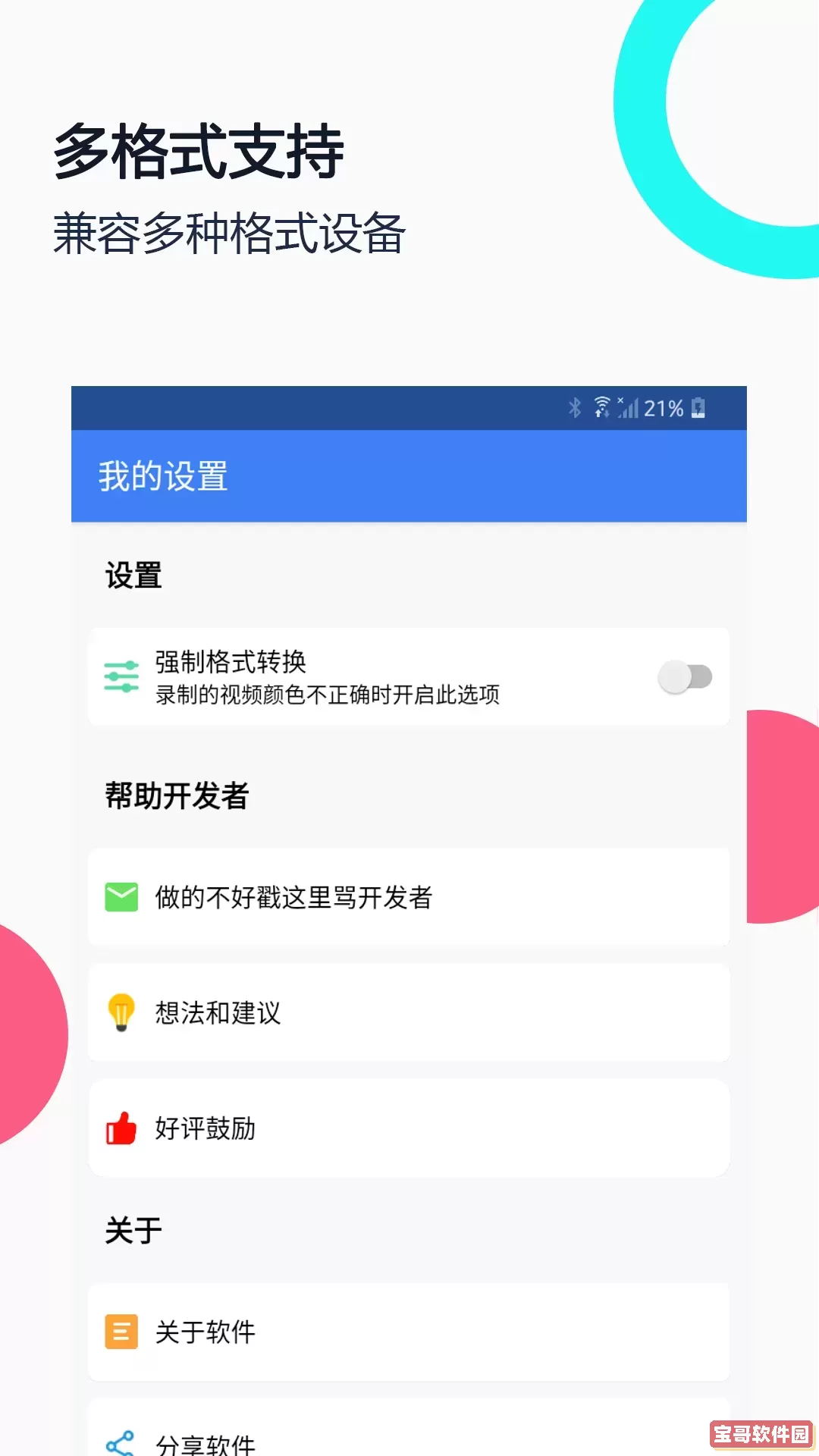Click the Bluetooth icon in the status bar

(x=574, y=408)
